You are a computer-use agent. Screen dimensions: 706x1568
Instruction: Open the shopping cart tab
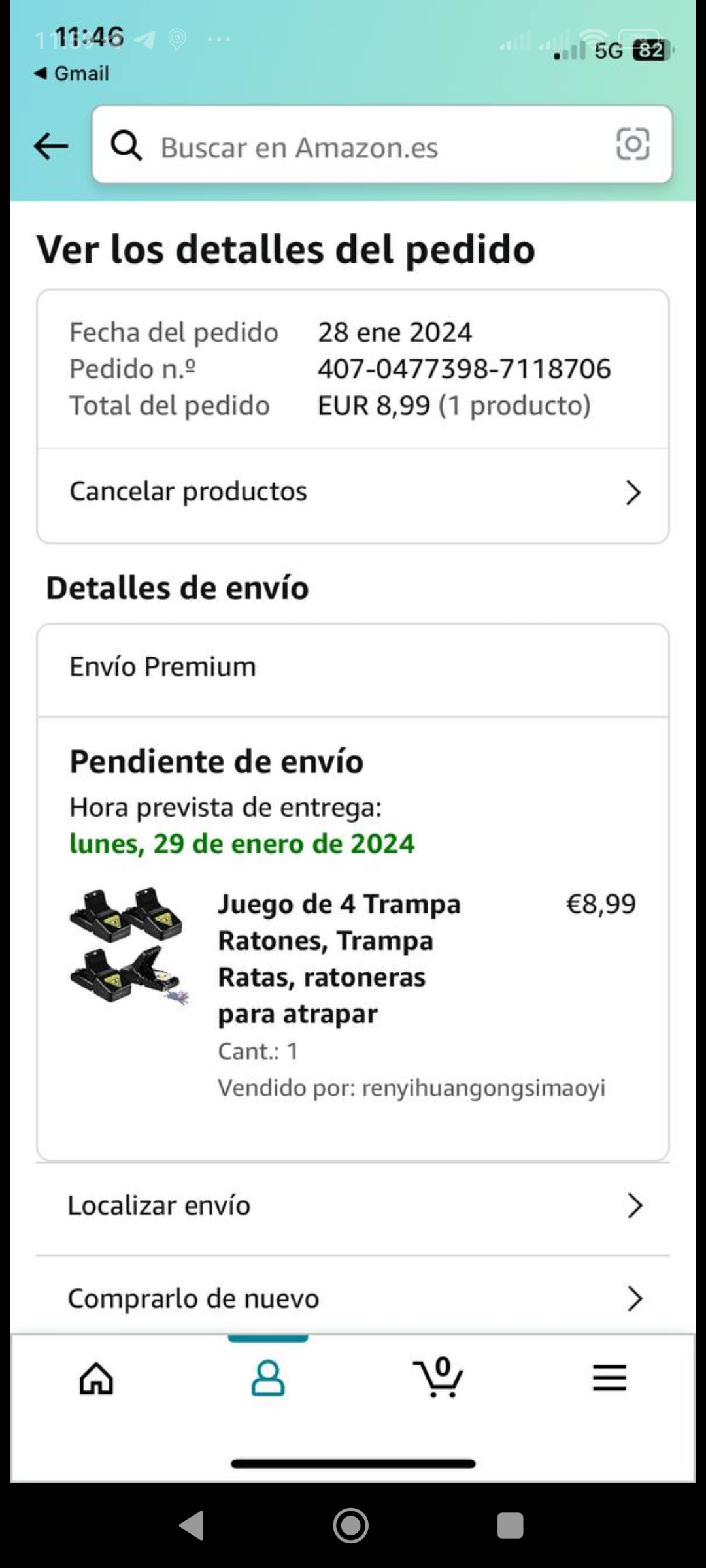coord(439,1379)
